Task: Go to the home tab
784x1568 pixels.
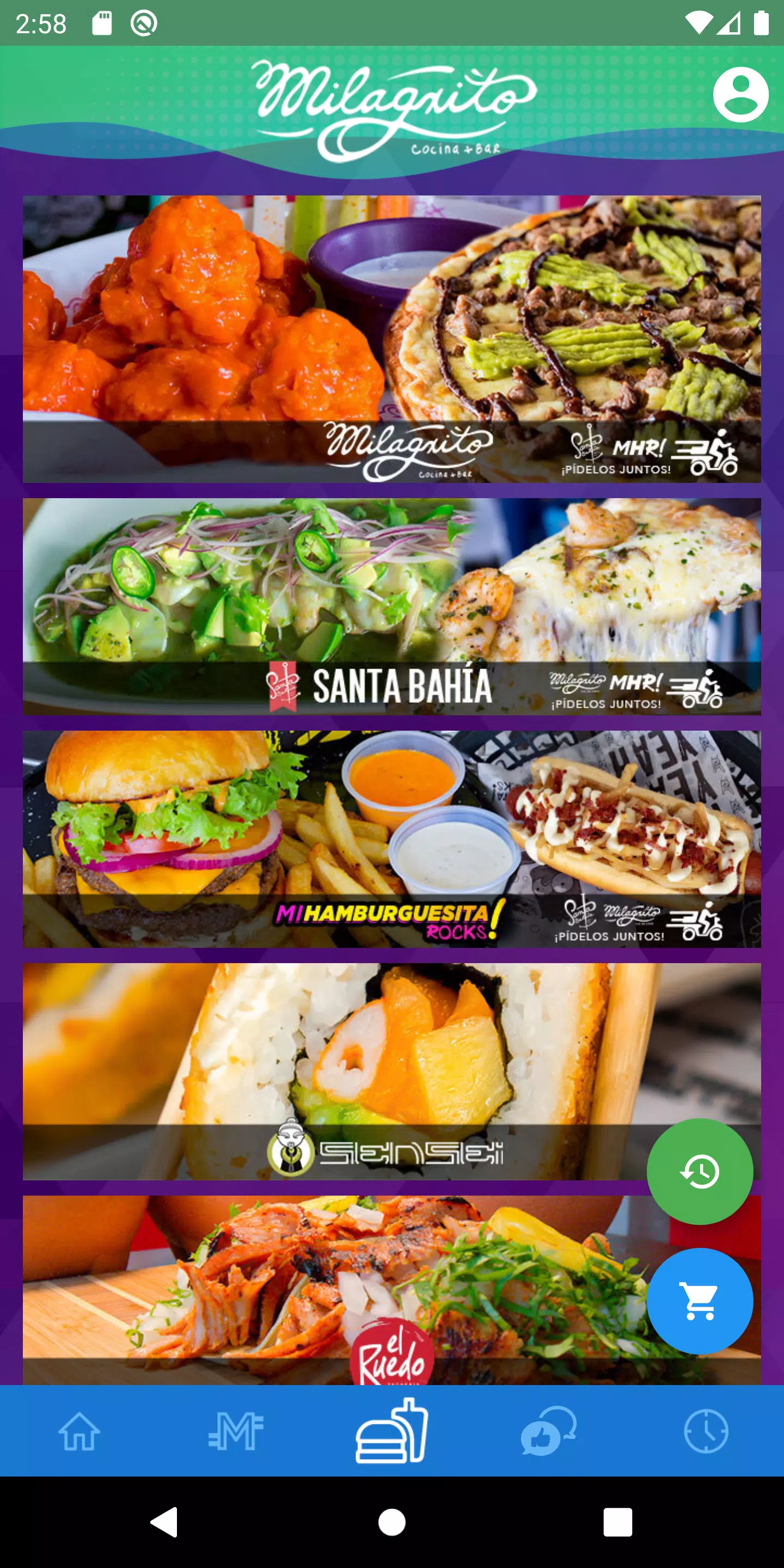Action: (x=79, y=1432)
